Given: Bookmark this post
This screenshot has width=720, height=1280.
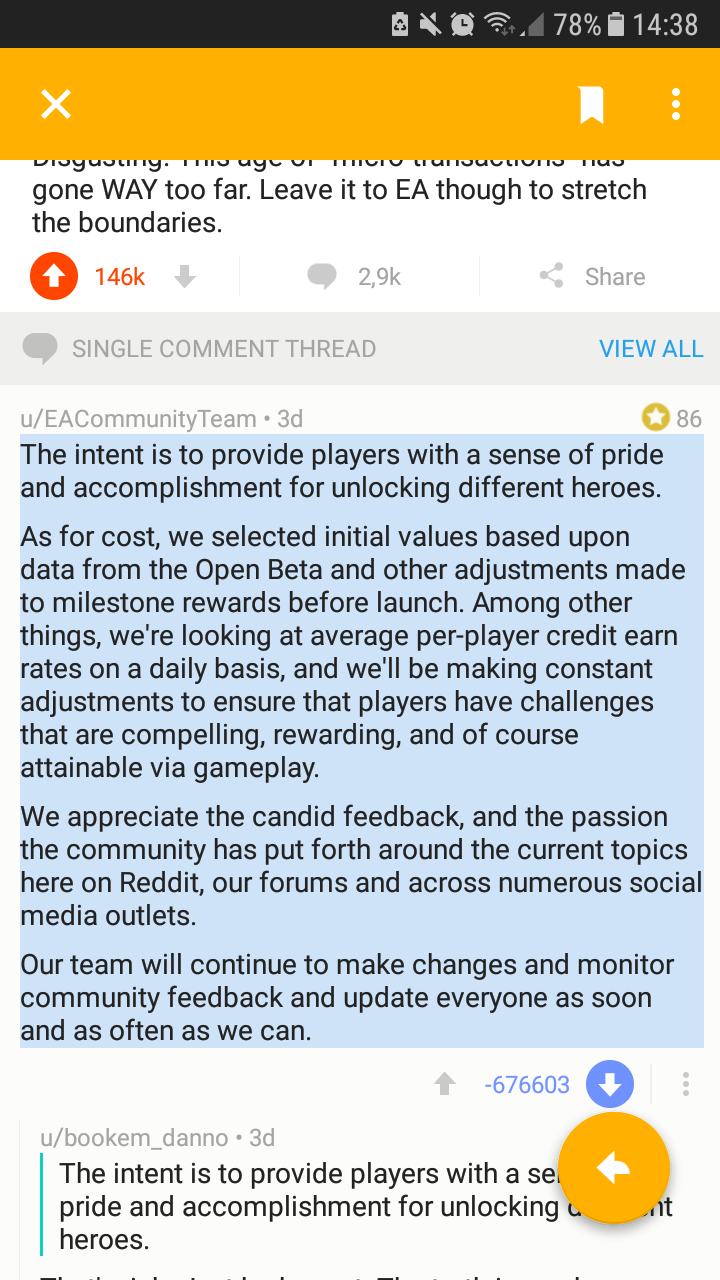Looking at the screenshot, I should [591, 104].
